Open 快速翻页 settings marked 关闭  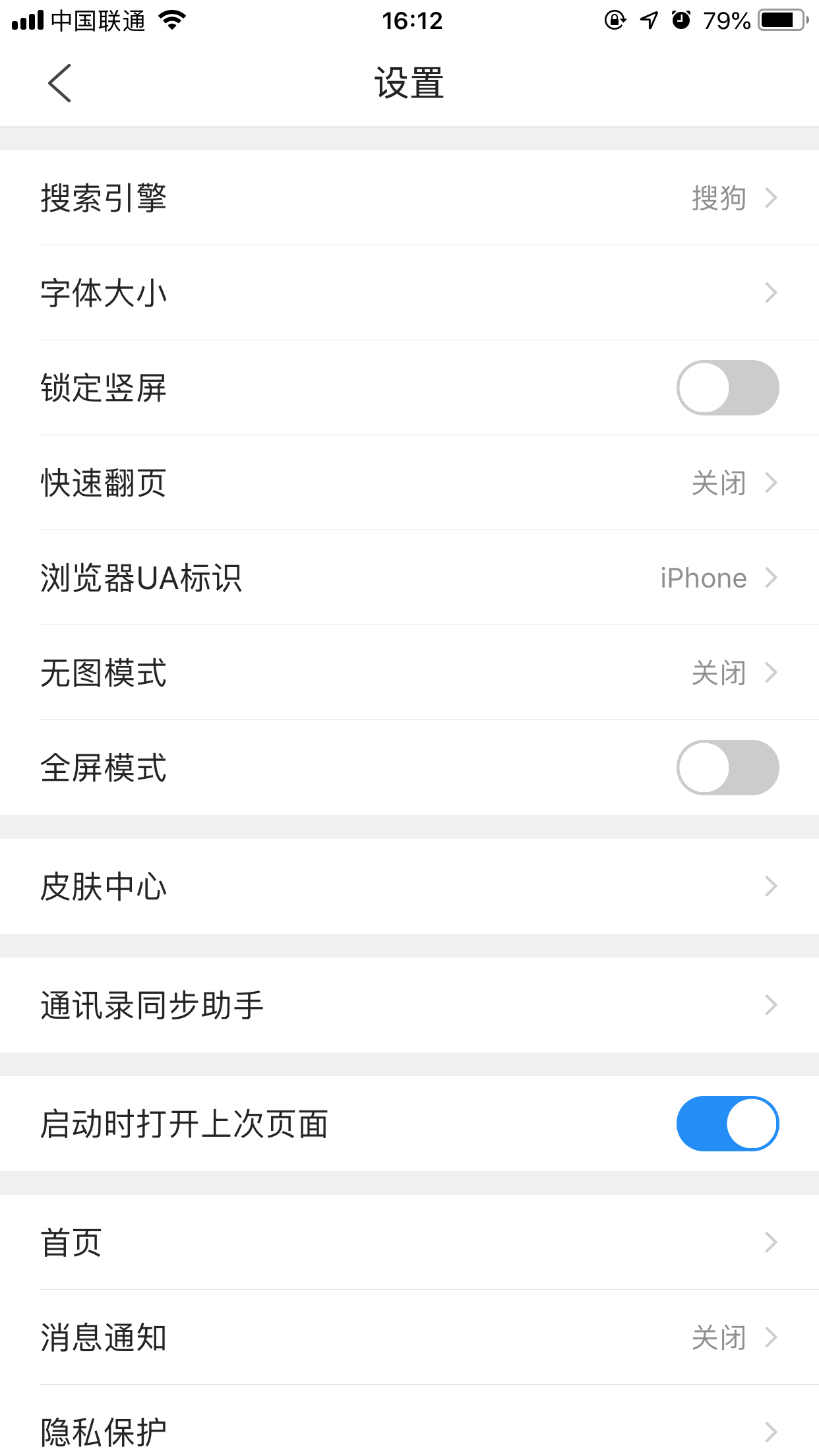409,483
